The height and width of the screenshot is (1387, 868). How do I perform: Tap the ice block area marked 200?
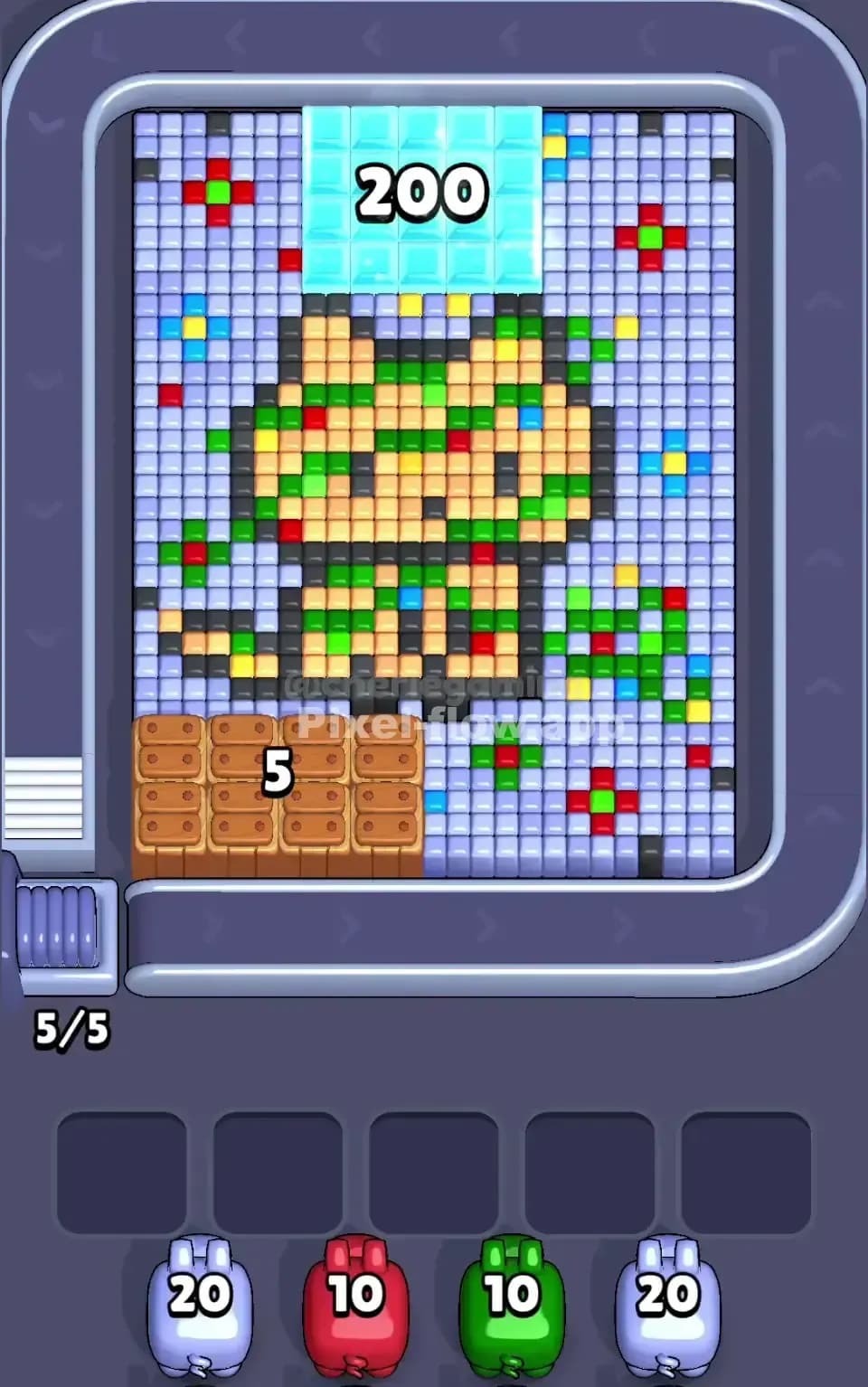tap(420, 190)
